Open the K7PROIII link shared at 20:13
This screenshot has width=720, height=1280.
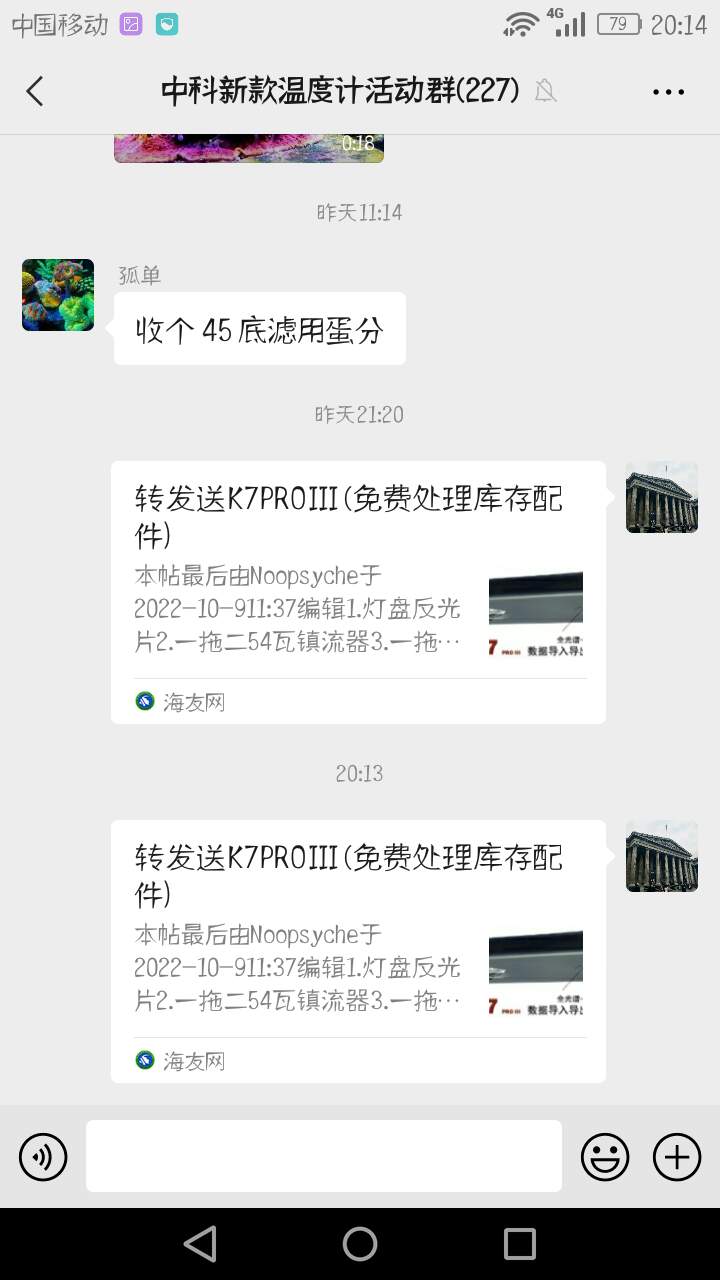point(358,950)
